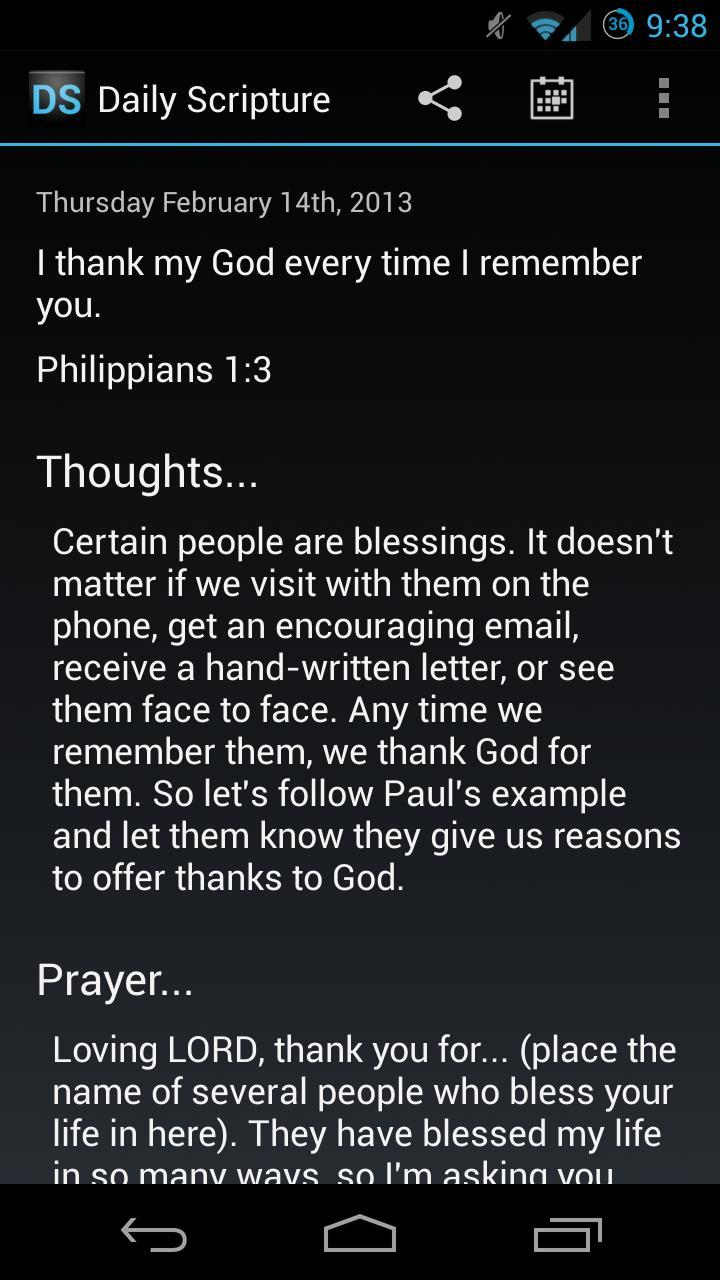Open the Share options
Image resolution: width=720 pixels, height=1280 pixels.
(x=442, y=97)
